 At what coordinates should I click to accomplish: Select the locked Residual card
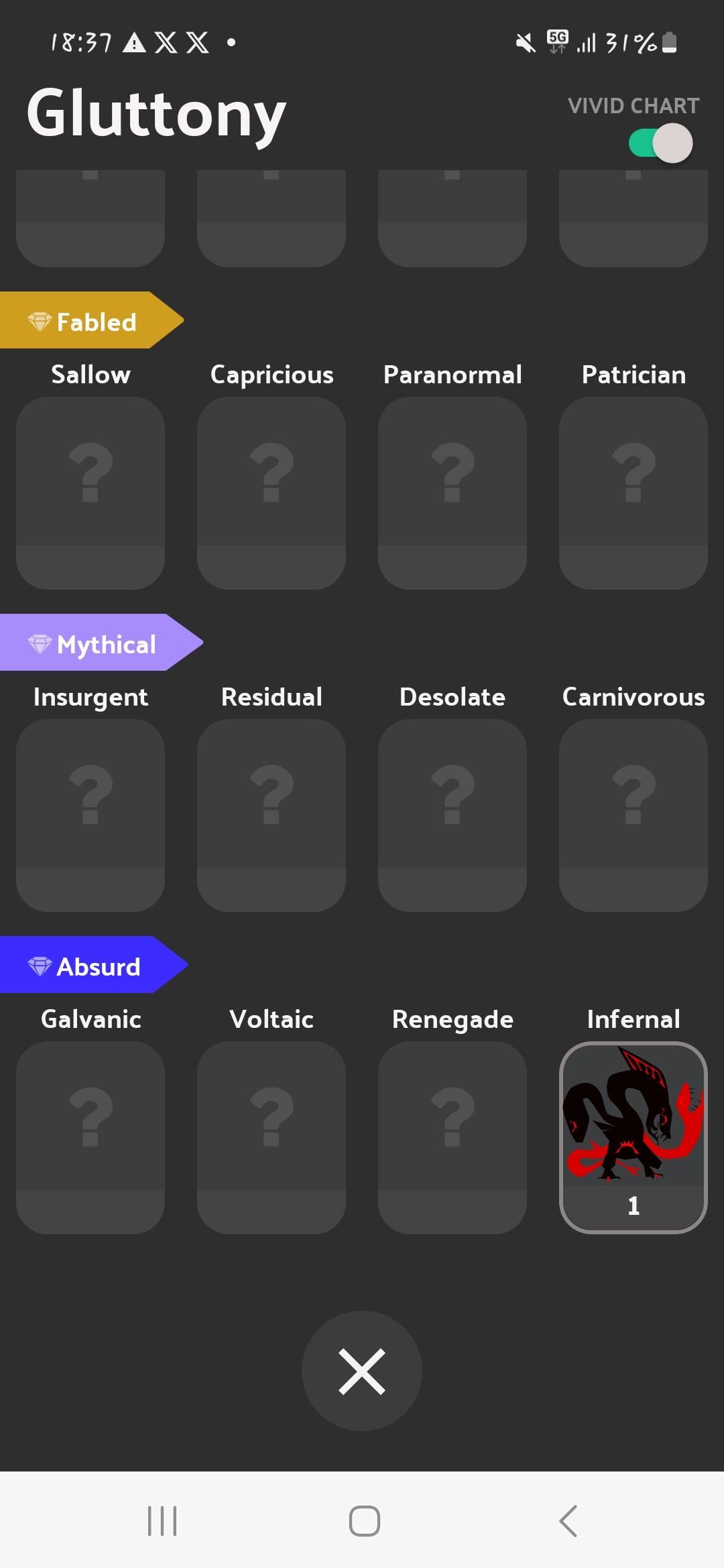point(271,815)
